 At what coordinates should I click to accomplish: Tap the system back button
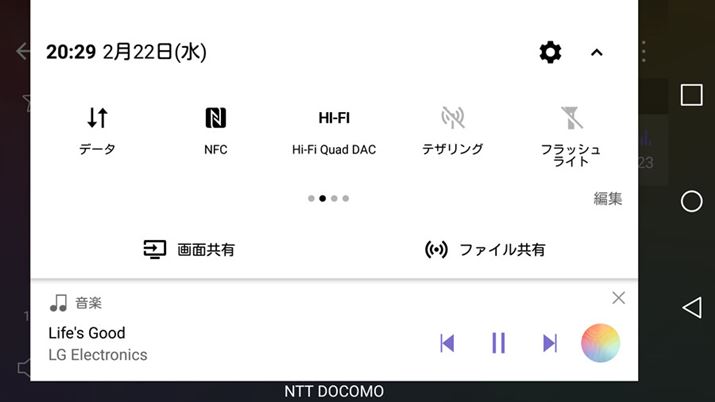tap(691, 307)
